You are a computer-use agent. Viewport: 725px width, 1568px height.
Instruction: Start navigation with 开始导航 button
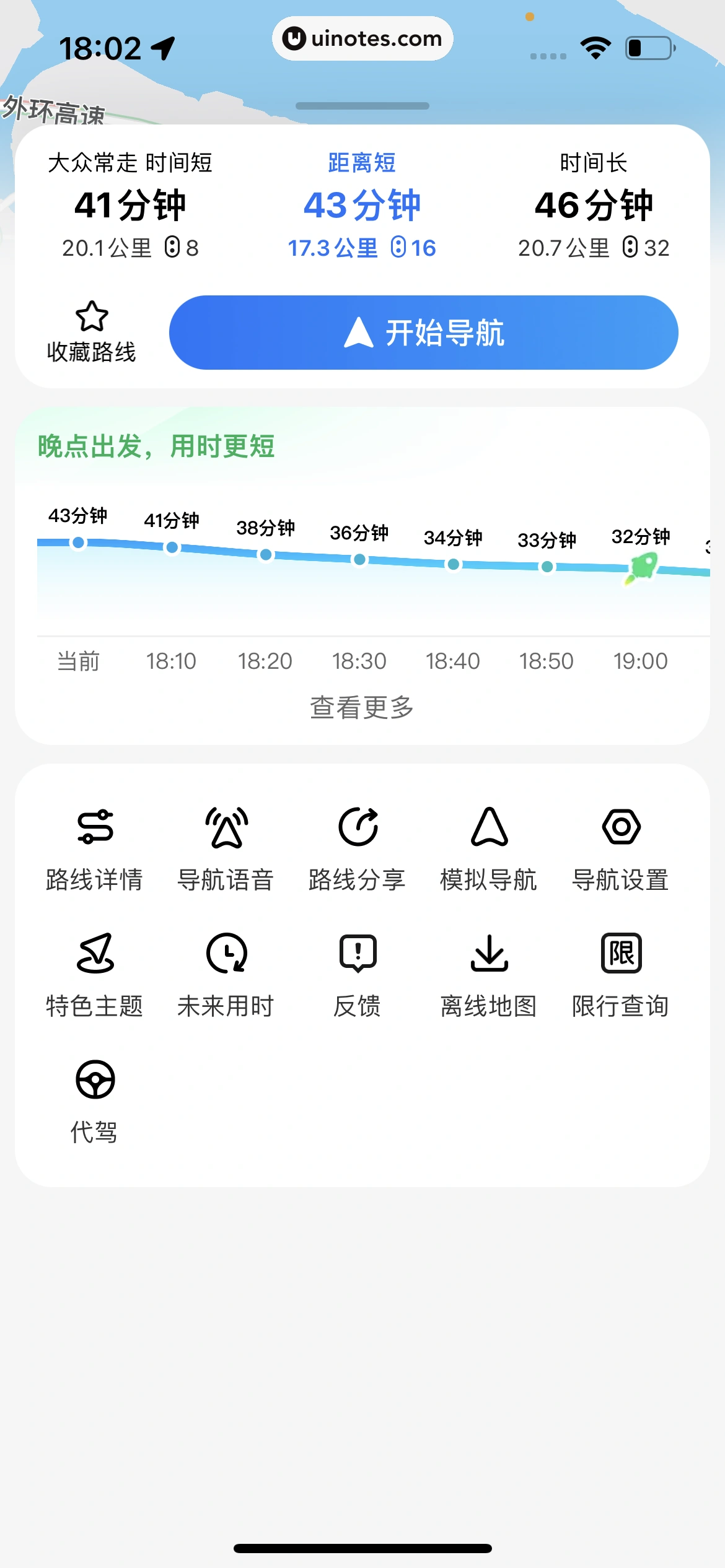(424, 333)
